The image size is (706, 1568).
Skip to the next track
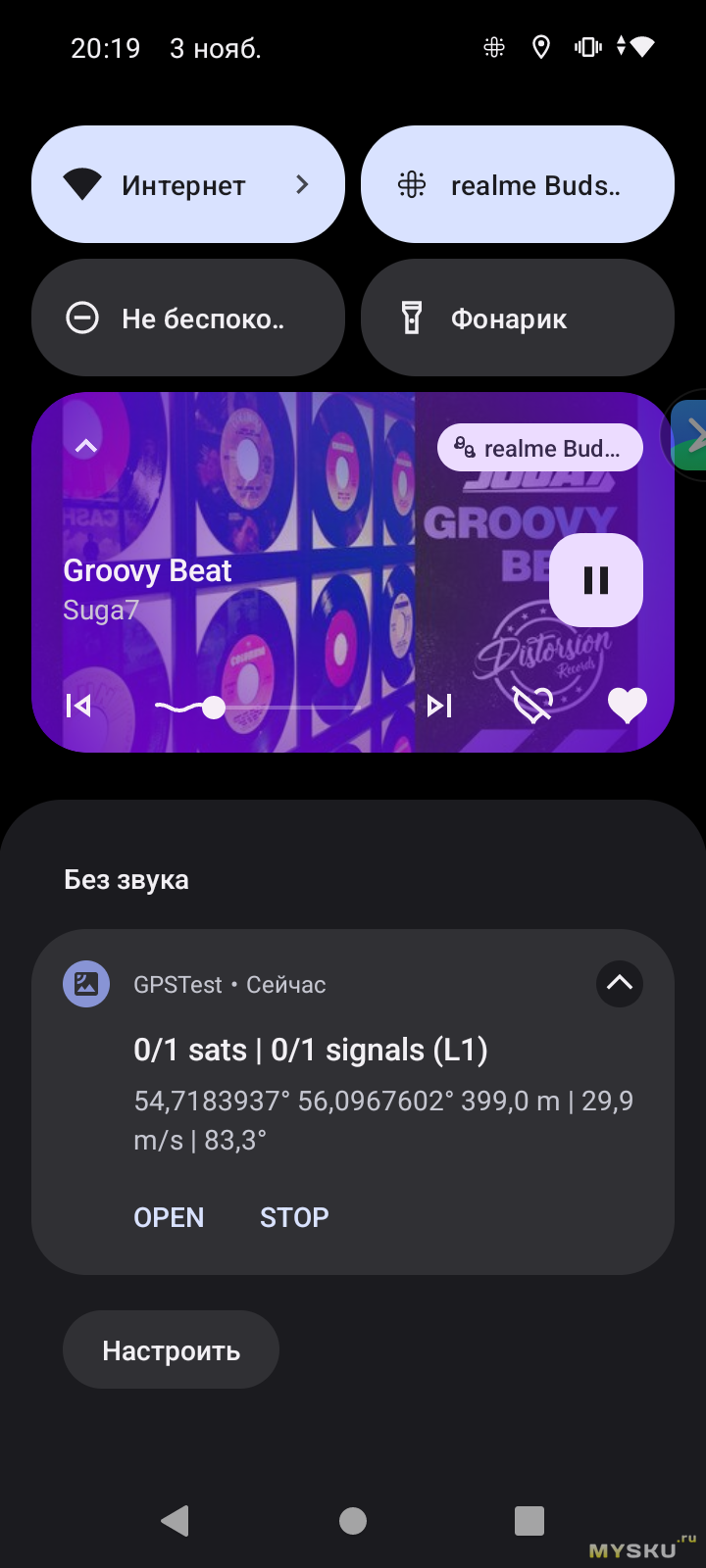[x=439, y=706]
